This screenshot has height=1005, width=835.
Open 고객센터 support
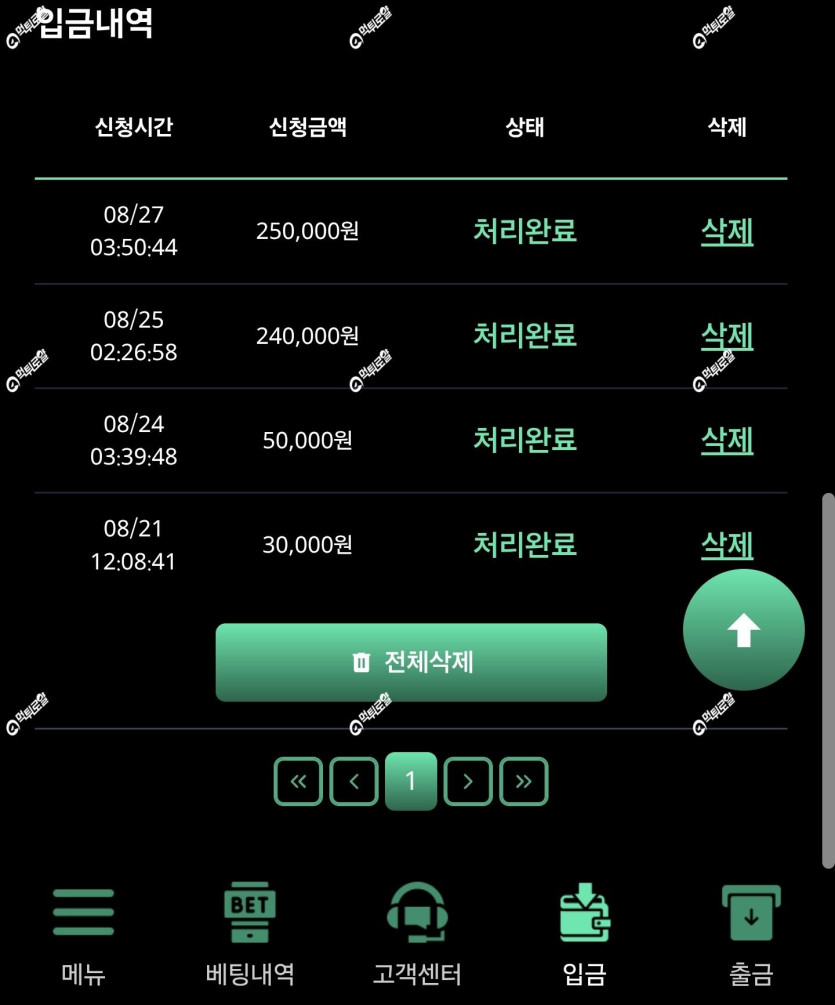(x=417, y=934)
